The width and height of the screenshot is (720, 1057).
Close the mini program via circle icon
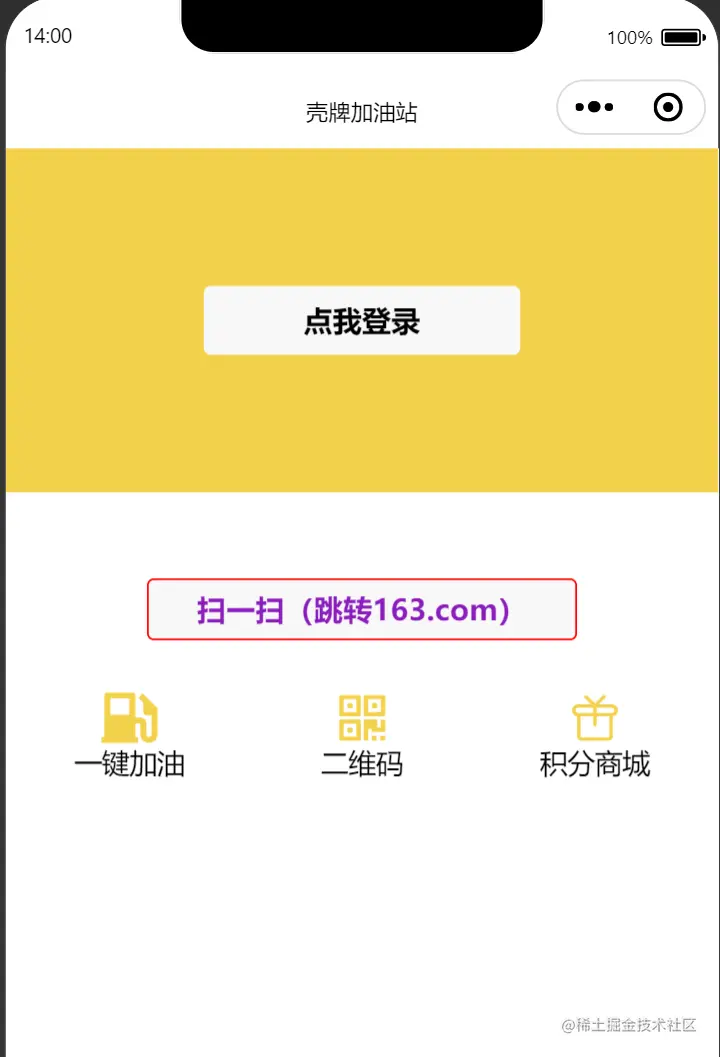point(668,107)
